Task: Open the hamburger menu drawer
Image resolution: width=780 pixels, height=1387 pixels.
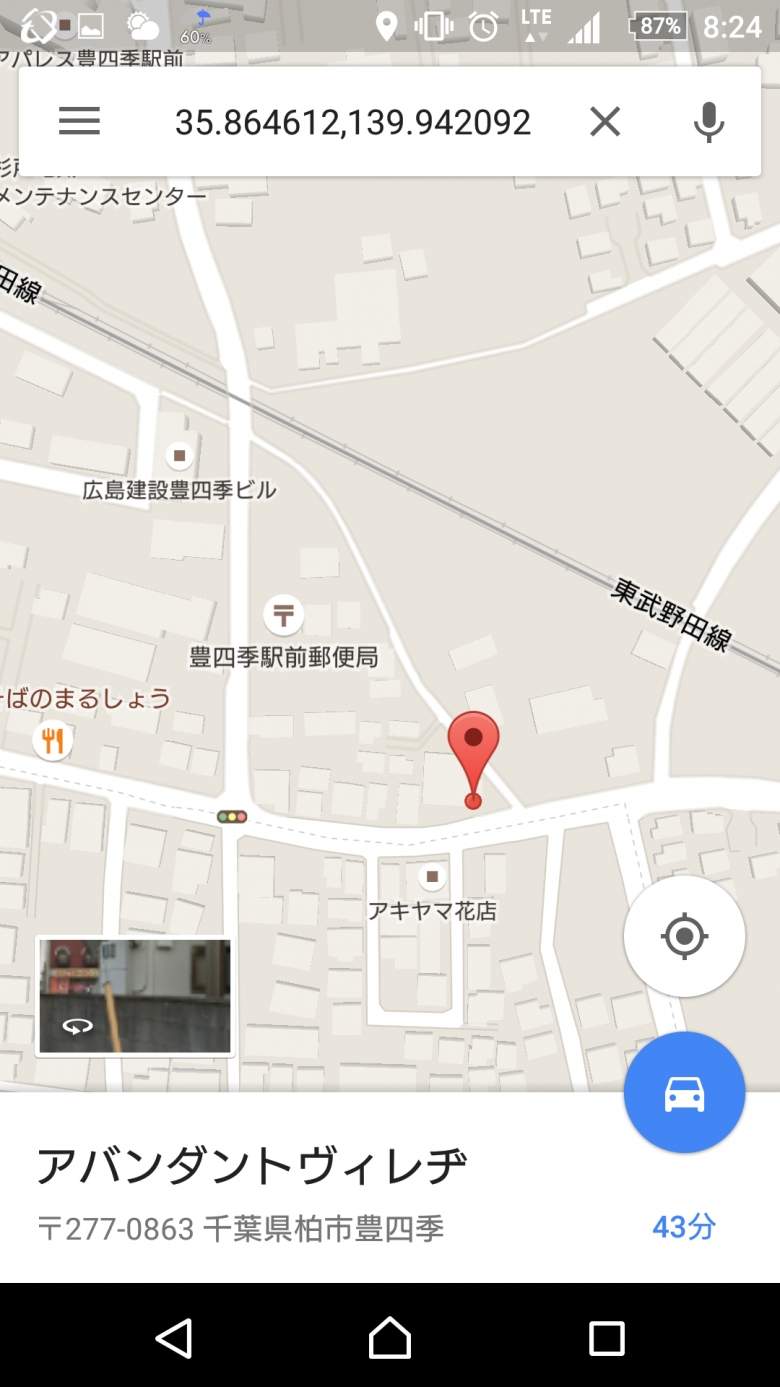Action: tap(79, 122)
